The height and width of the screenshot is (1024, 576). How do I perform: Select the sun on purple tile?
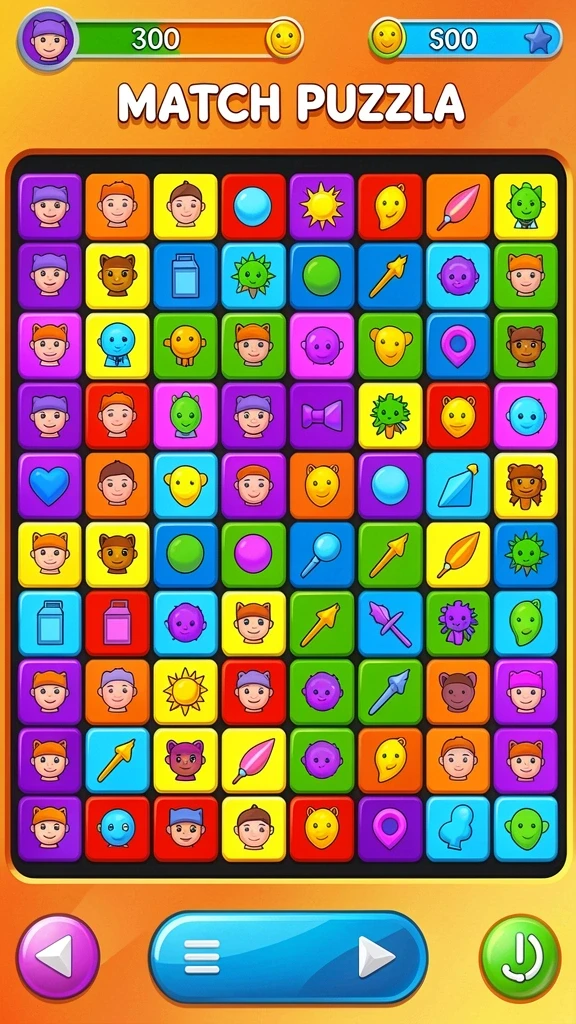tap(322, 206)
